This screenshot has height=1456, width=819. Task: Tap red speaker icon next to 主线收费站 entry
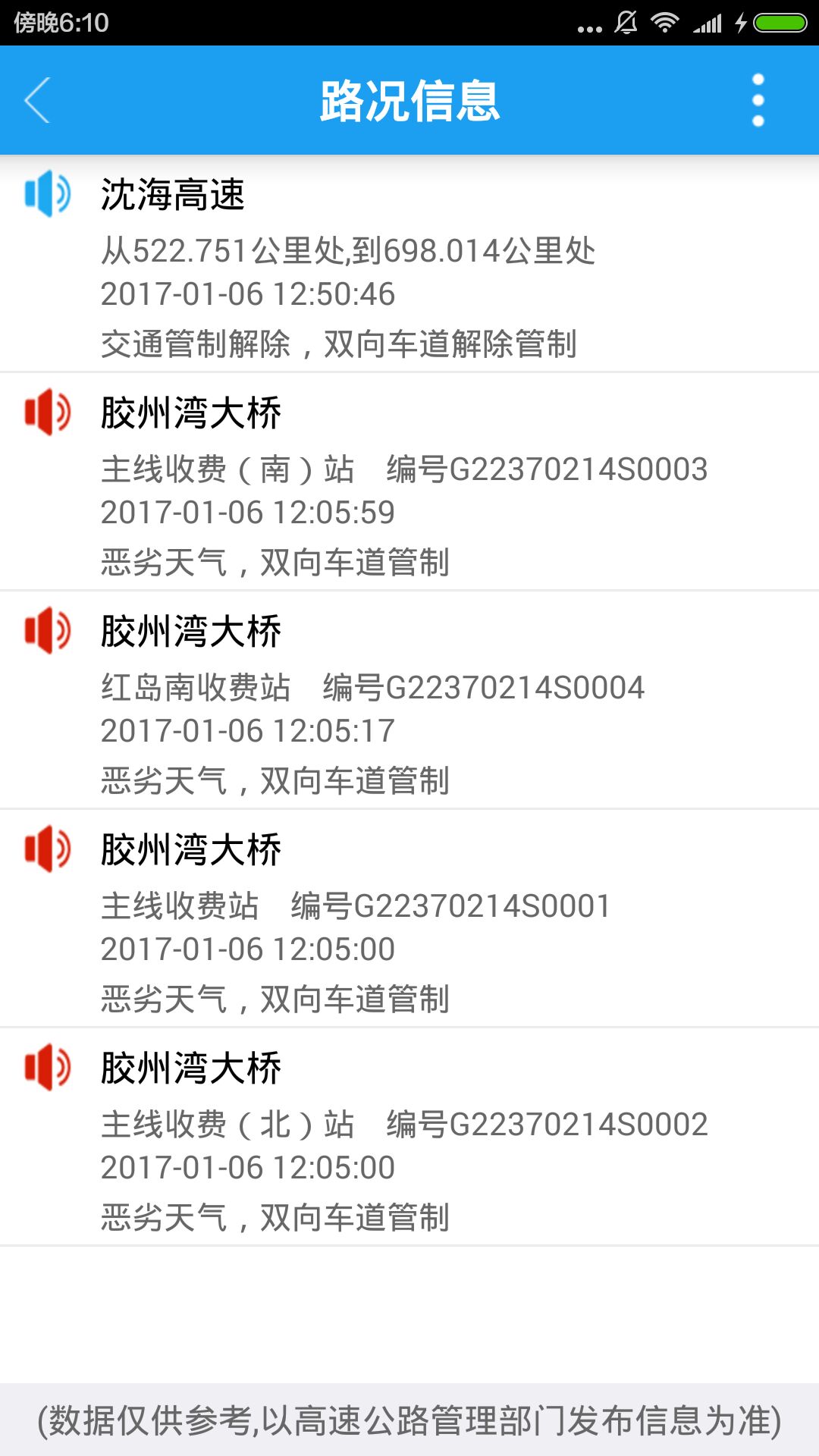47,849
